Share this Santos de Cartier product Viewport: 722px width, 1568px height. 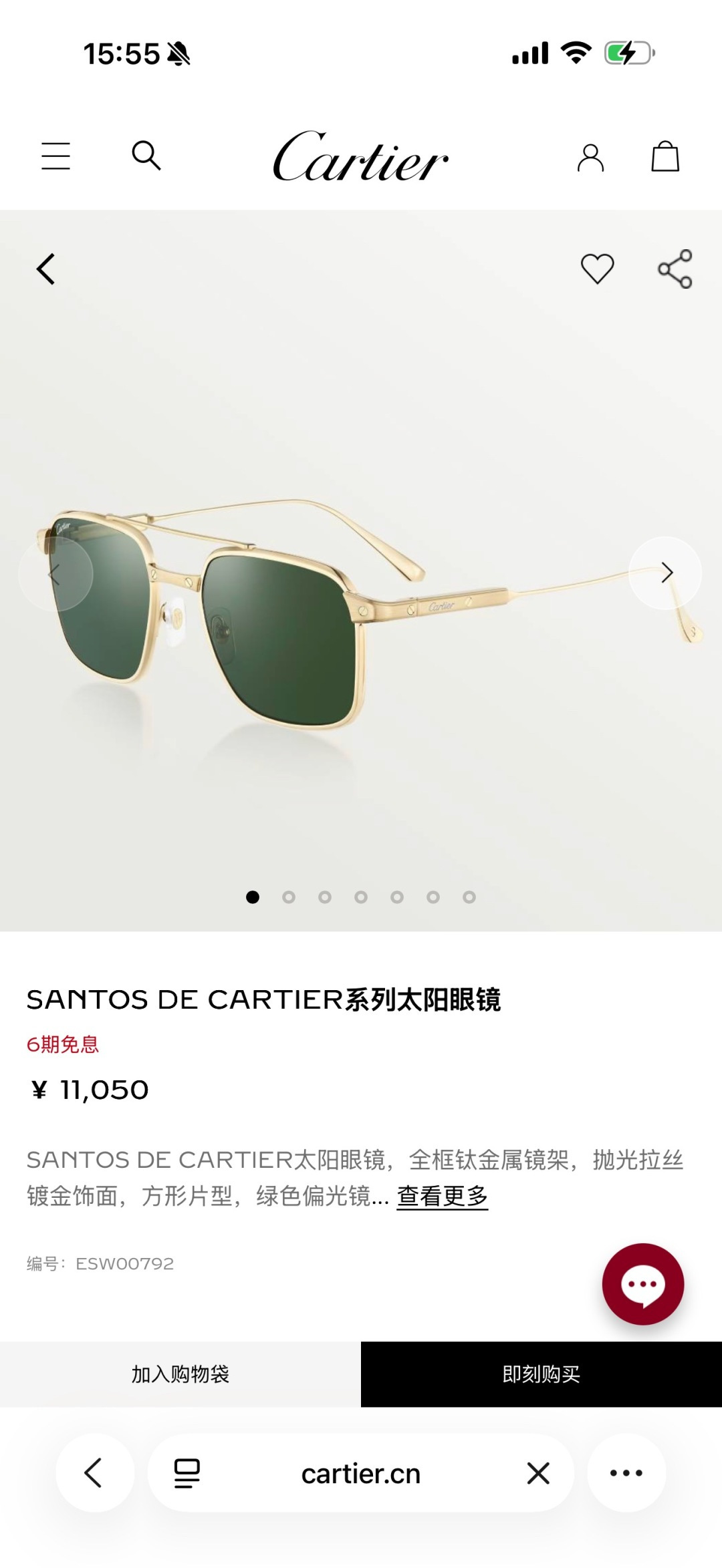point(675,269)
